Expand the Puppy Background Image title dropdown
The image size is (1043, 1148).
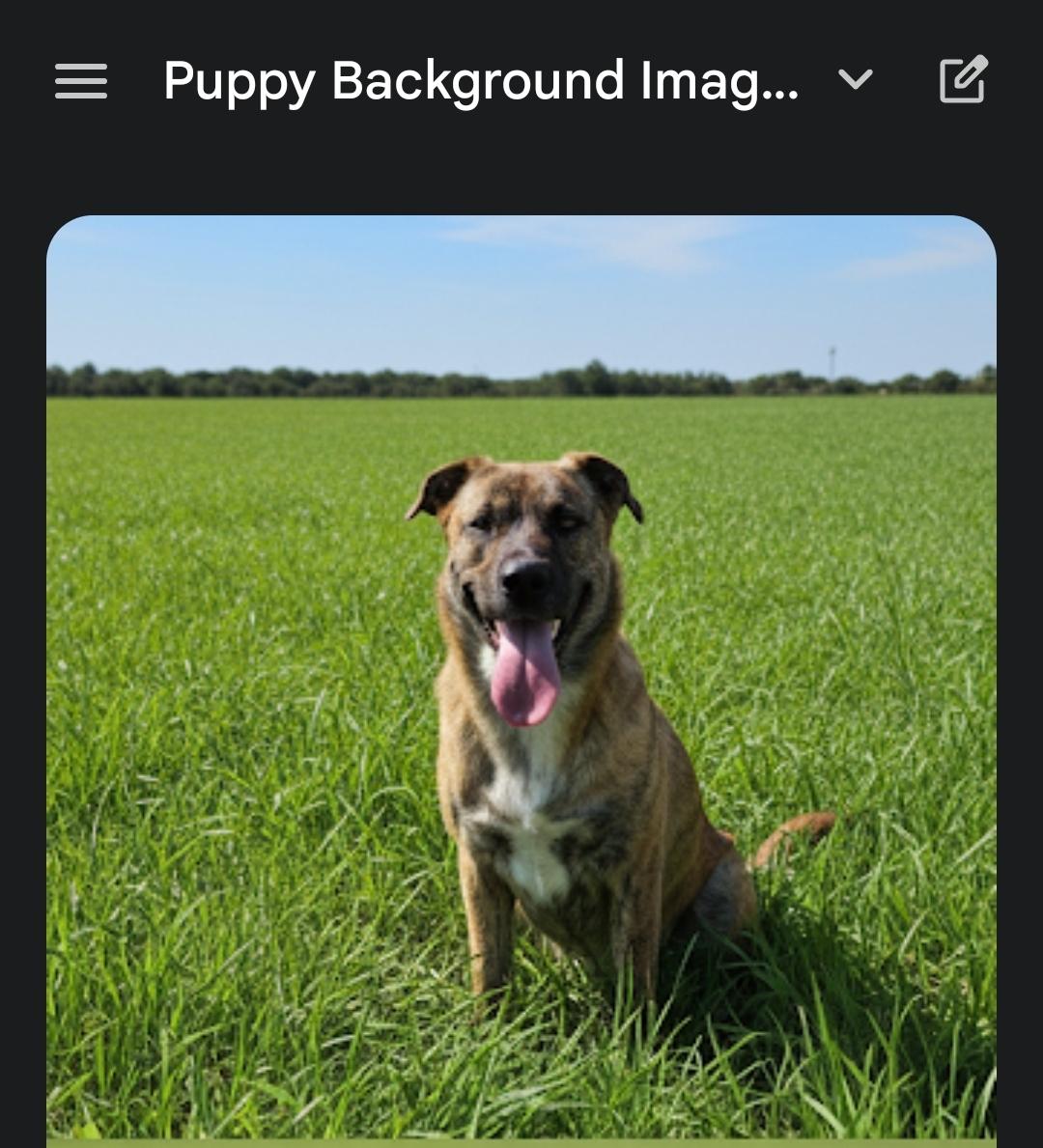pos(856,80)
